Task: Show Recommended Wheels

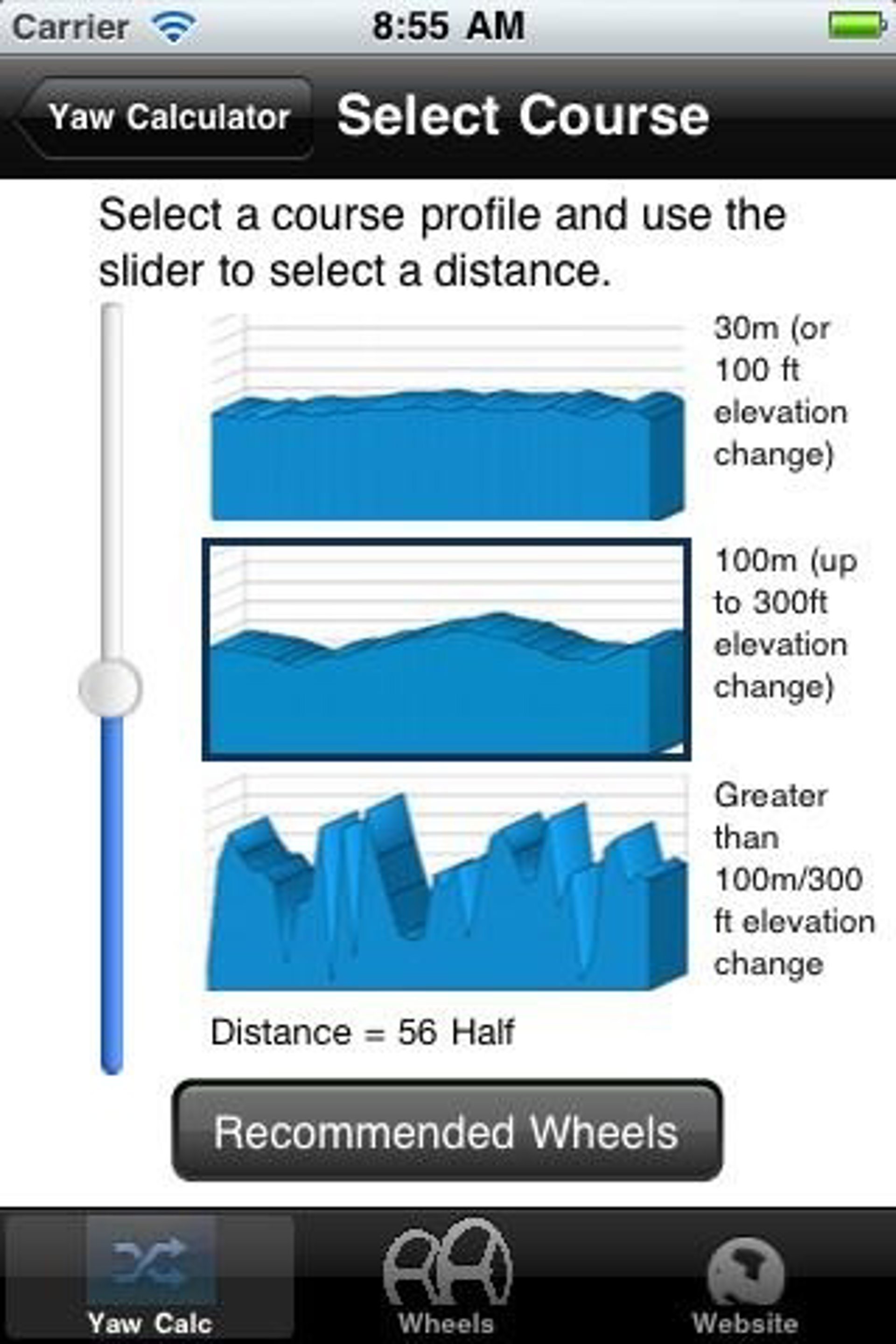Action: click(447, 1131)
